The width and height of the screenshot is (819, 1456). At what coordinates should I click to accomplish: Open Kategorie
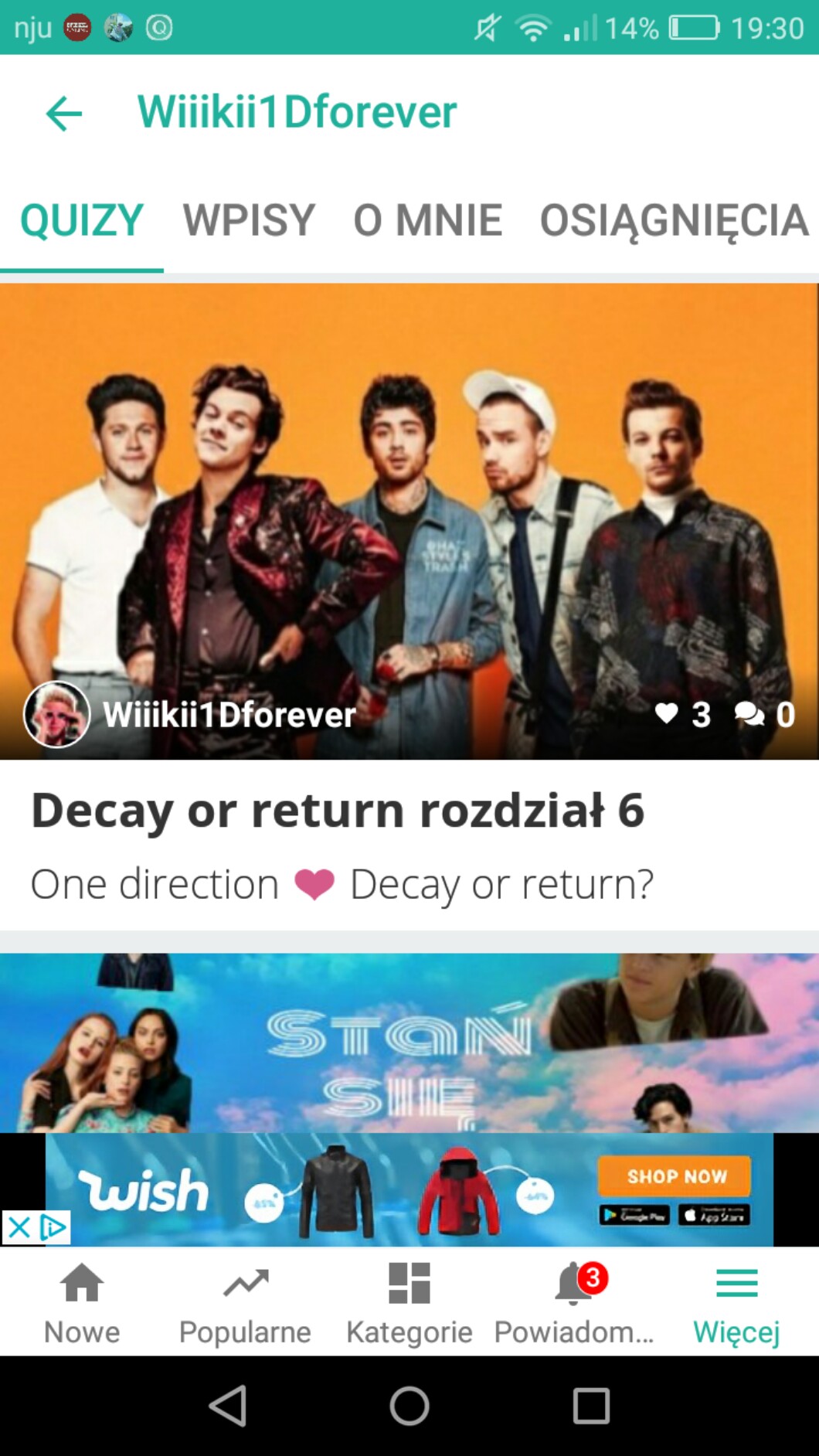(409, 1301)
